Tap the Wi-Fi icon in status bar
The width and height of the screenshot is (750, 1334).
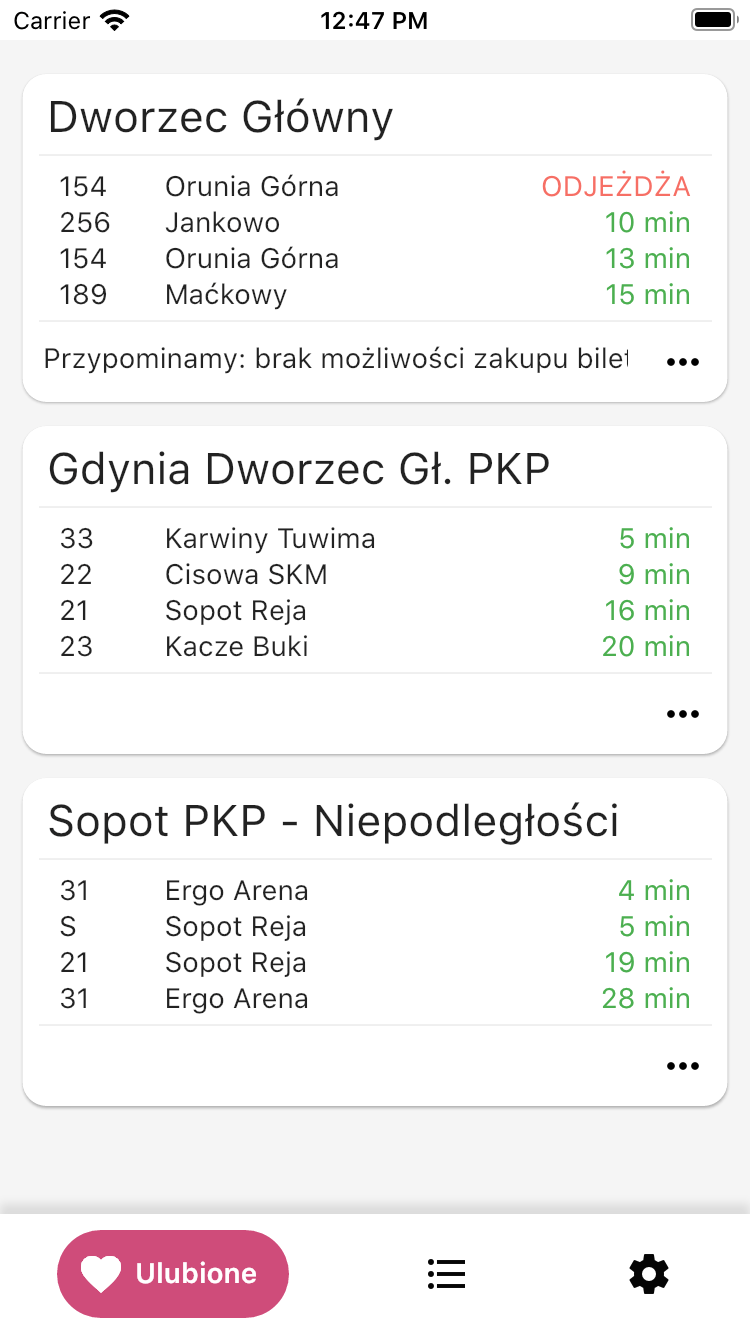[116, 18]
